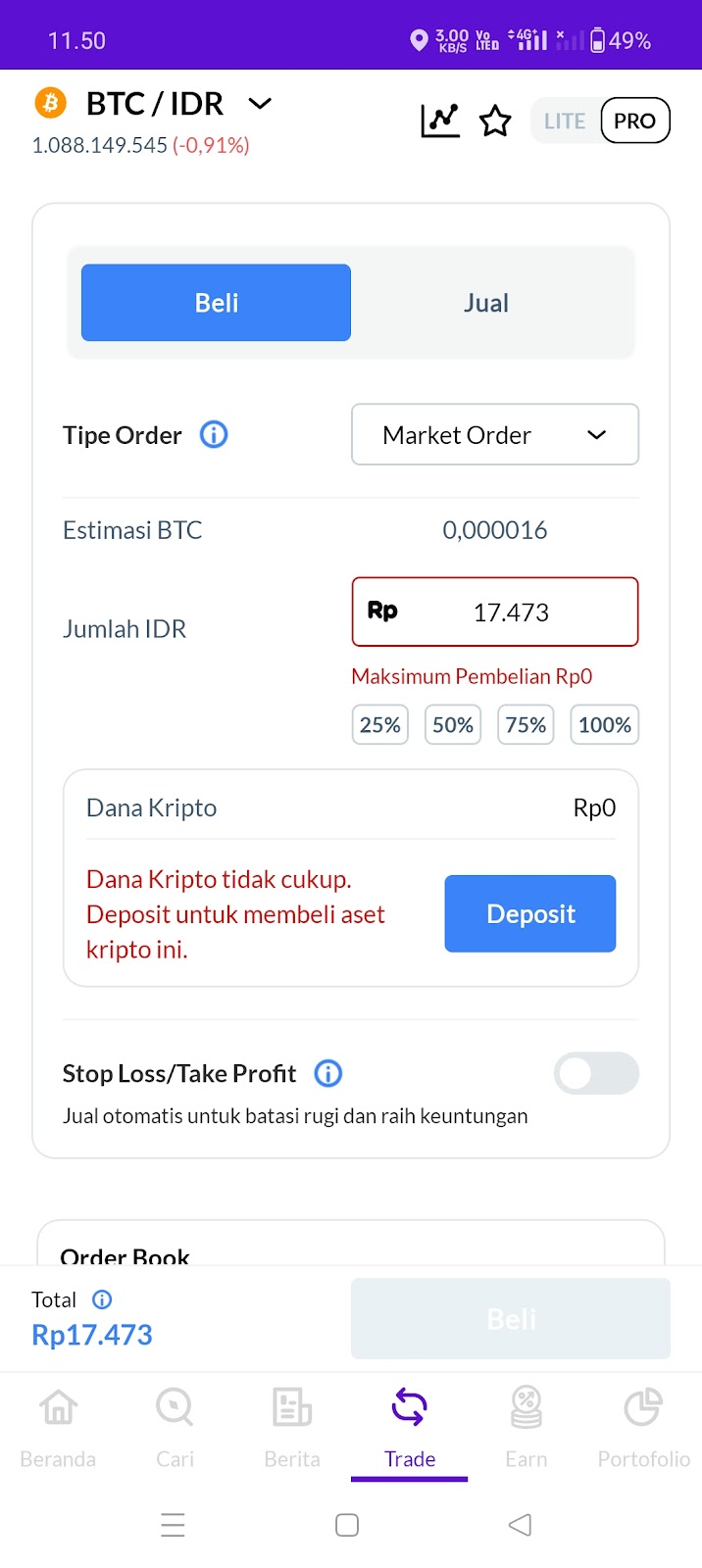The image size is (702, 1568).
Task: Switch to LITE mode
Action: point(565,121)
